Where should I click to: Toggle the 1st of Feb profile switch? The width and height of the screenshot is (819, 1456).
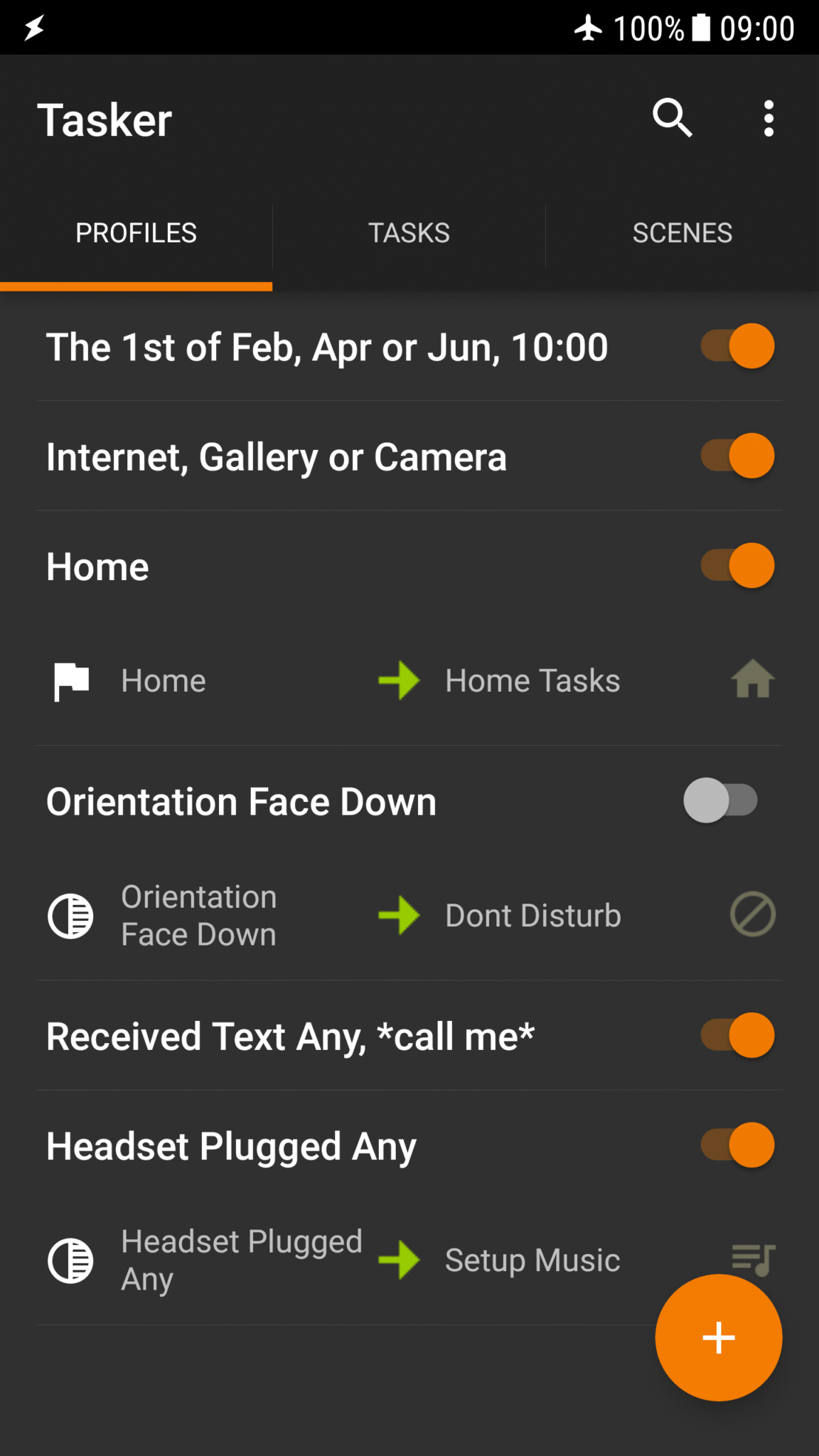tap(736, 346)
